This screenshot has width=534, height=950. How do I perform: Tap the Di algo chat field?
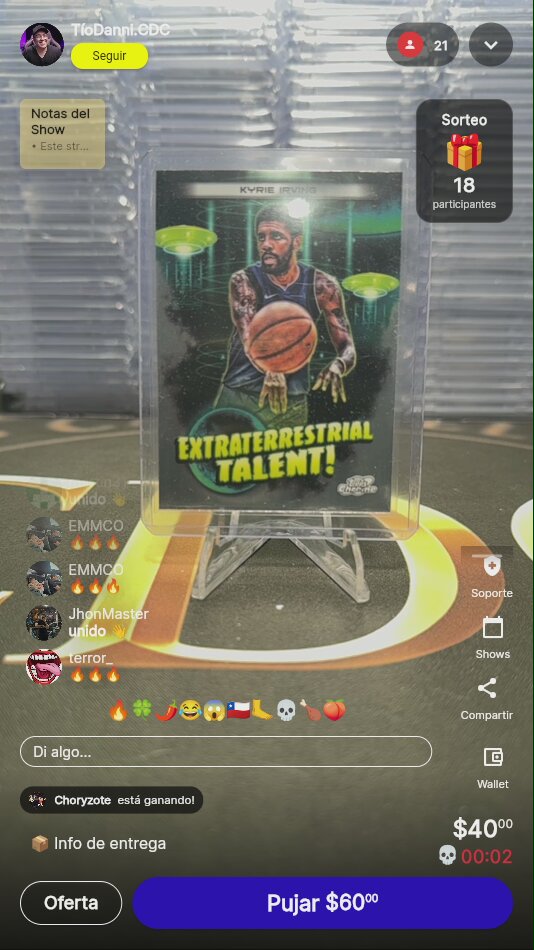point(225,752)
